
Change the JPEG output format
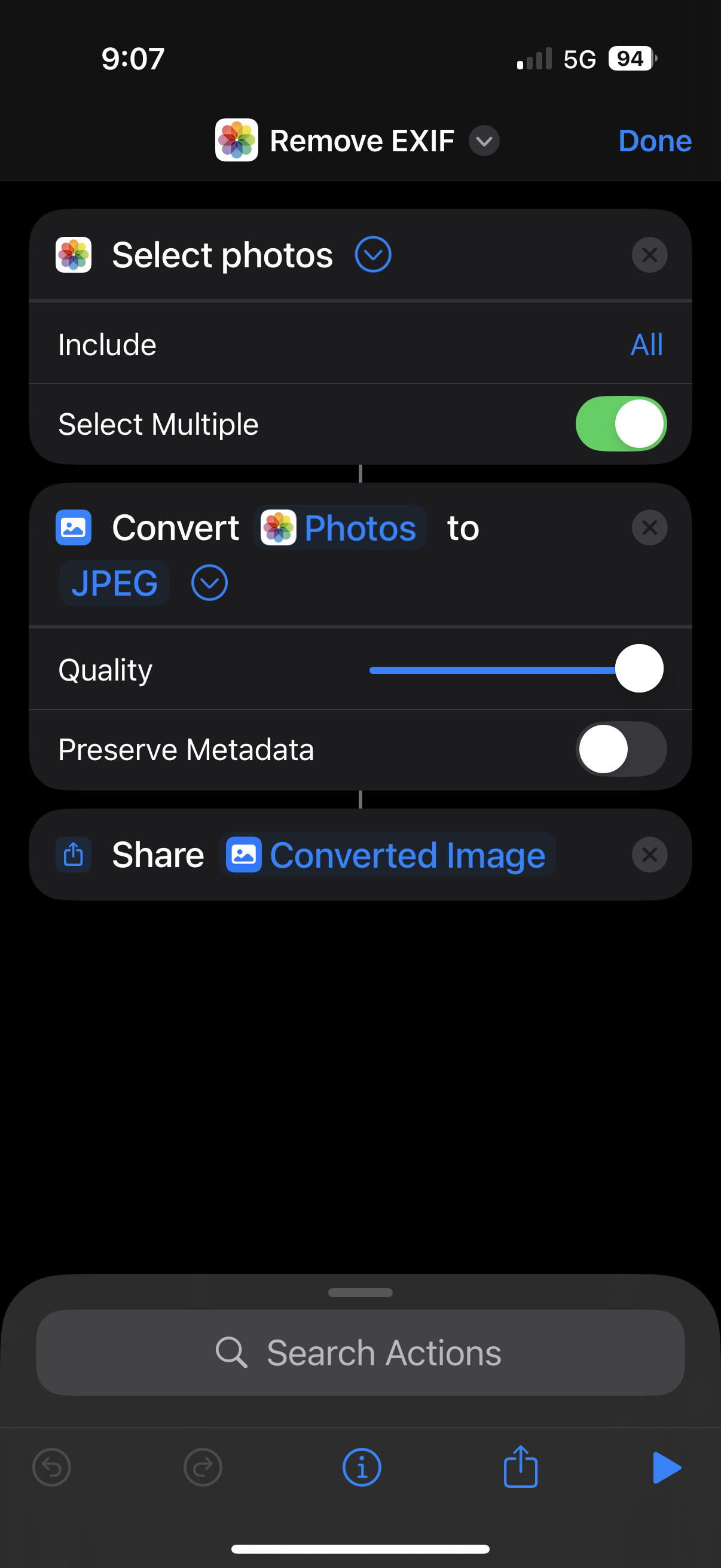pyautogui.click(x=114, y=583)
